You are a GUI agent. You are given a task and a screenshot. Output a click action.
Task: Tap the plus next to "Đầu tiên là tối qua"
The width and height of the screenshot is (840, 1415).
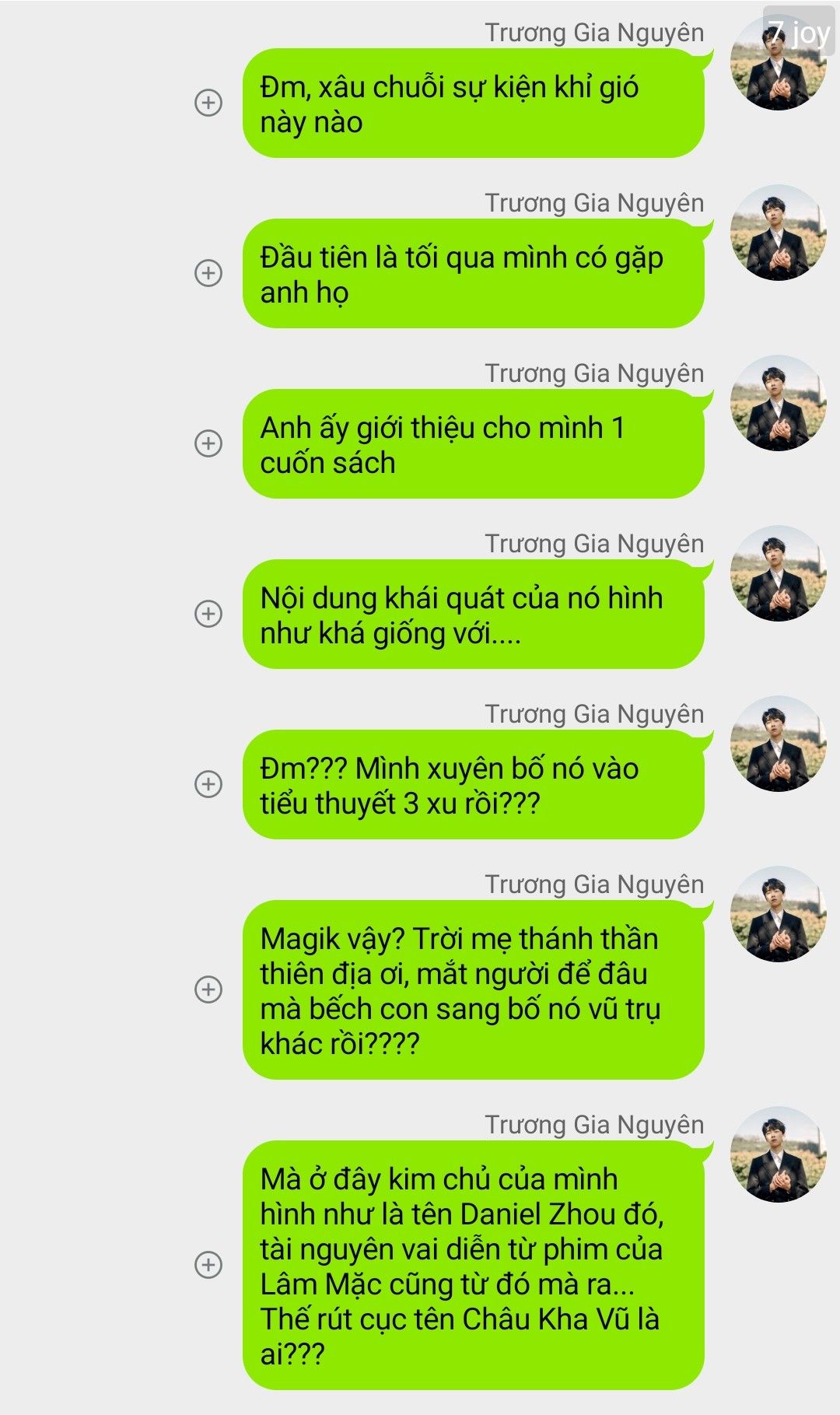click(208, 273)
